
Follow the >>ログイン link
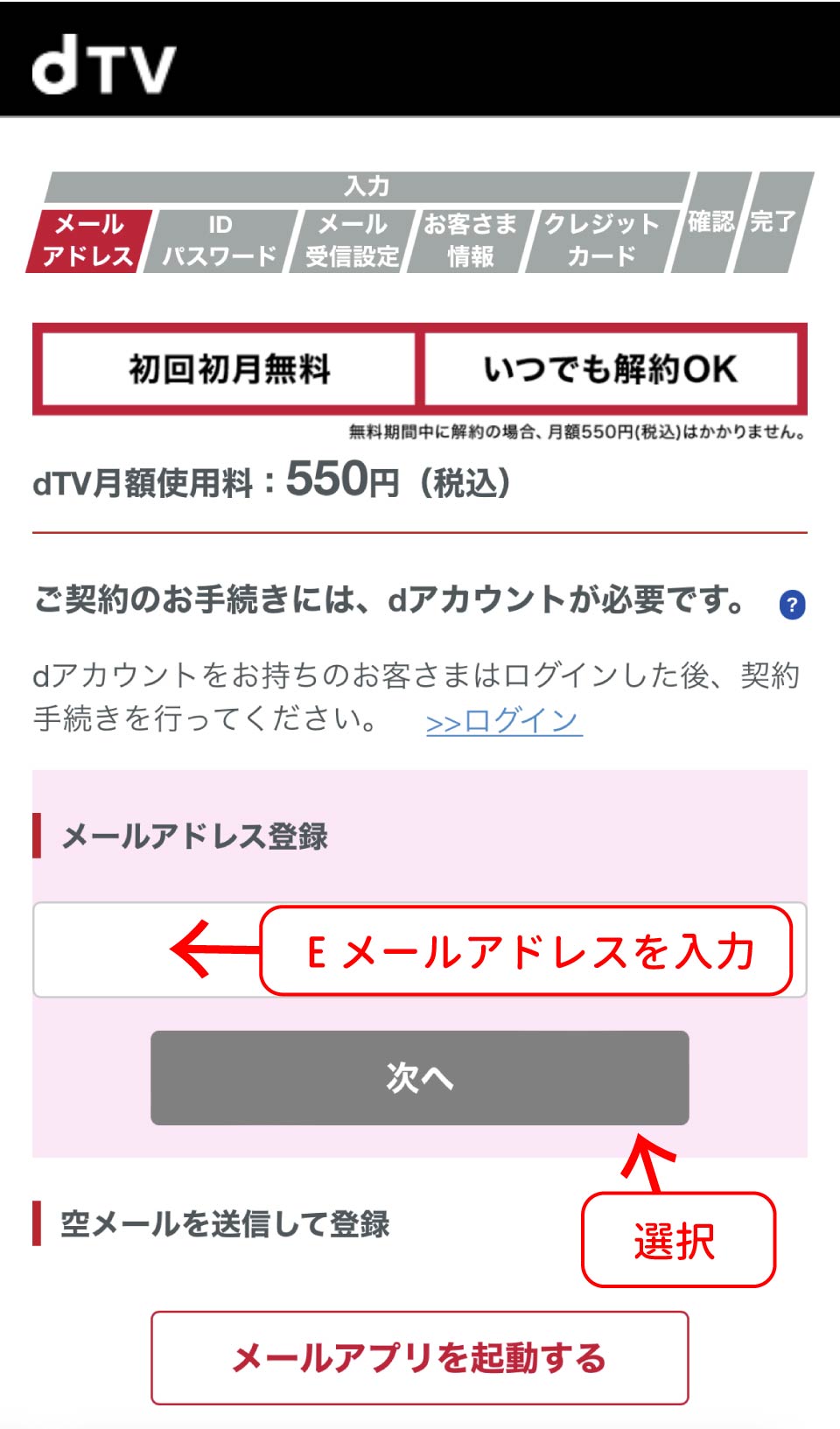pyautogui.click(x=504, y=721)
